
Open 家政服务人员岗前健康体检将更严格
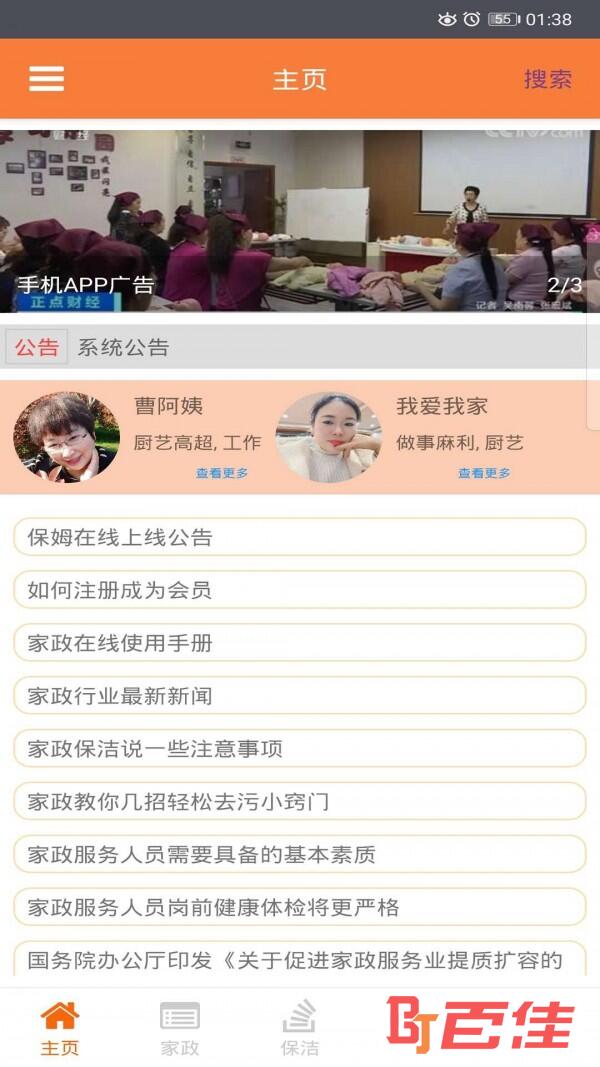pos(299,908)
